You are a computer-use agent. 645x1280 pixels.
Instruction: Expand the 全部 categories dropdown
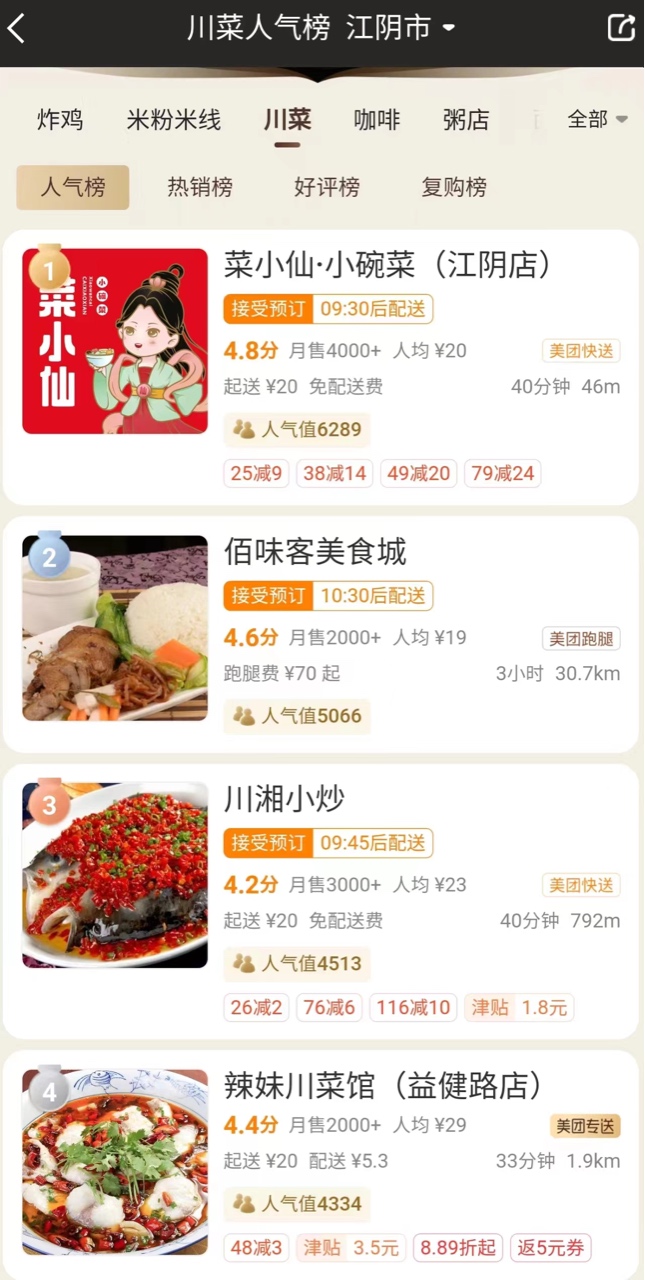(597, 120)
